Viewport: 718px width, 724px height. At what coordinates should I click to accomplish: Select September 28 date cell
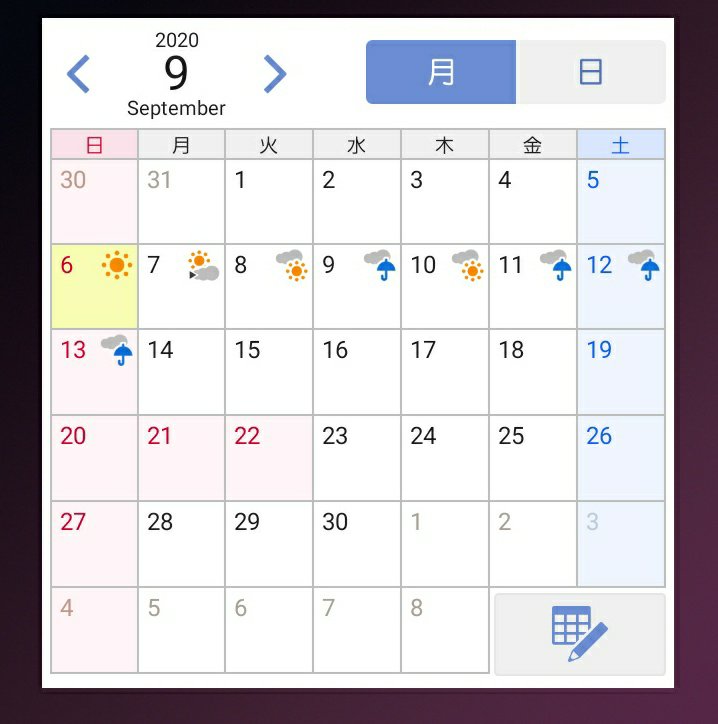coord(181,544)
